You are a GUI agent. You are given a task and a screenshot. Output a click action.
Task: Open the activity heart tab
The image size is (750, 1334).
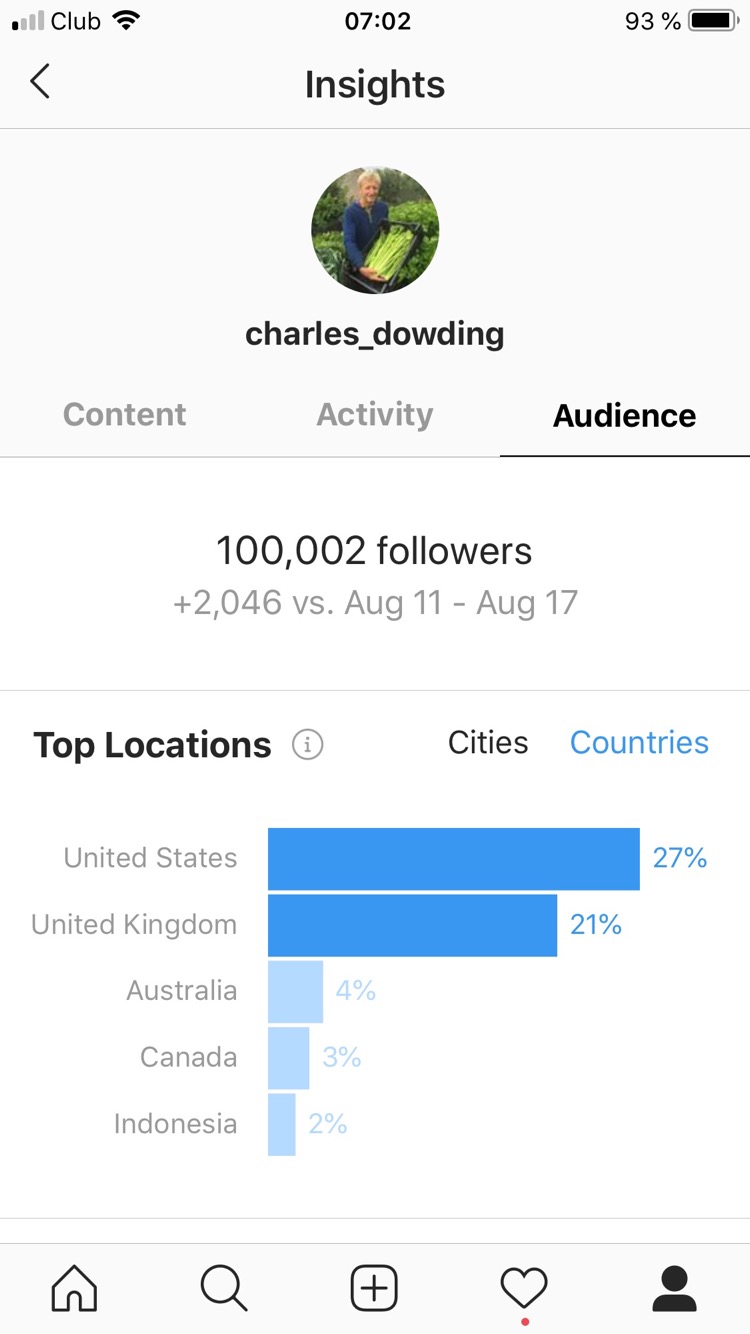point(524,1288)
